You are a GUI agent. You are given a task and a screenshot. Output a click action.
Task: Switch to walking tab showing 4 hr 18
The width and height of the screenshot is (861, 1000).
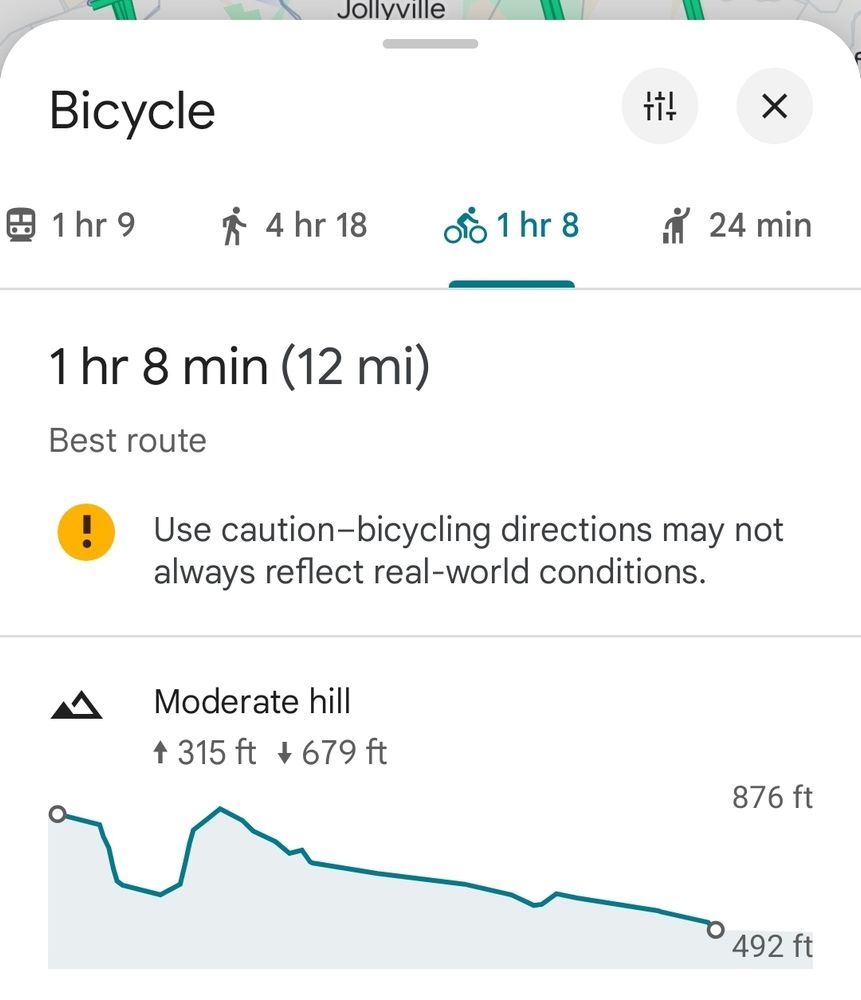[x=294, y=226]
